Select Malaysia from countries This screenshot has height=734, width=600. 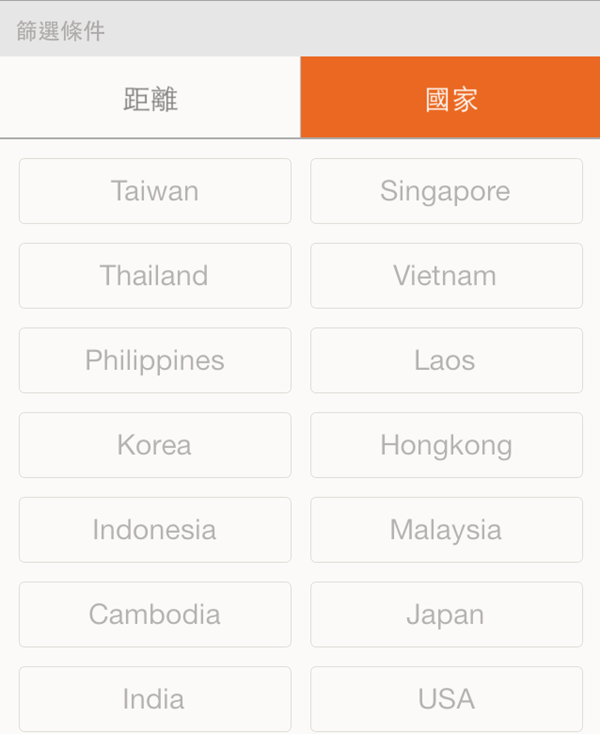[x=446, y=529]
